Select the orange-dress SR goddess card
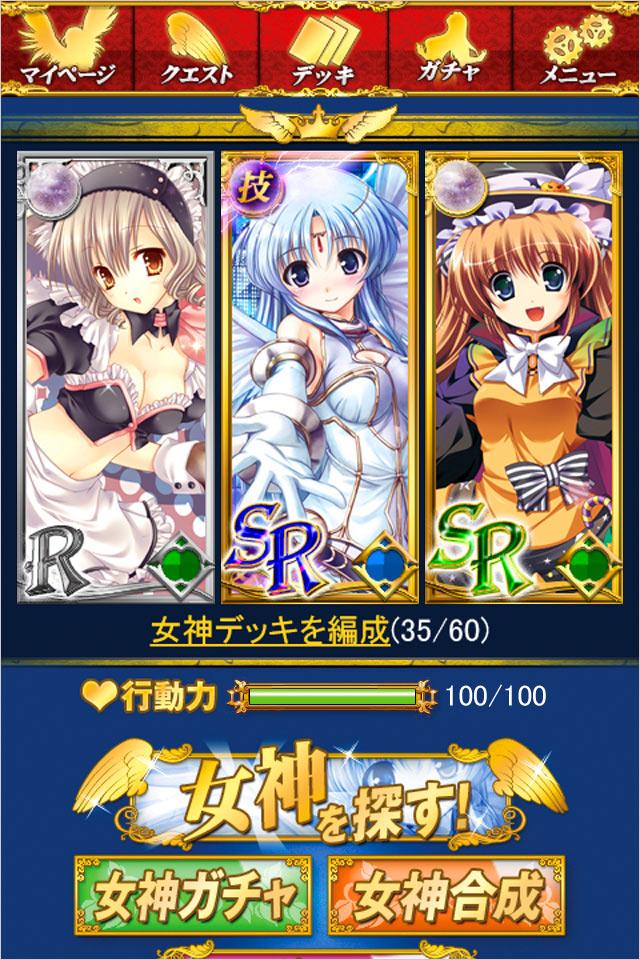Viewport: 640px width, 960px height. click(x=524, y=378)
